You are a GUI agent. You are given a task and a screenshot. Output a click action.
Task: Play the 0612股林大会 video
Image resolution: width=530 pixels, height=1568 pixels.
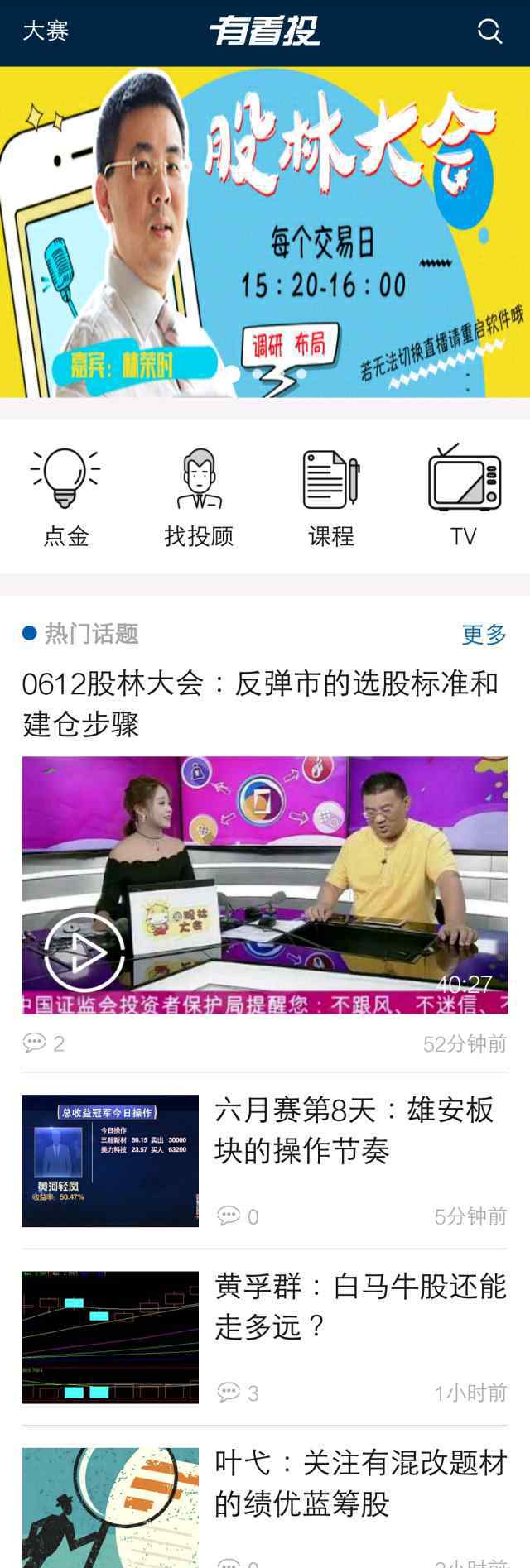point(84,952)
